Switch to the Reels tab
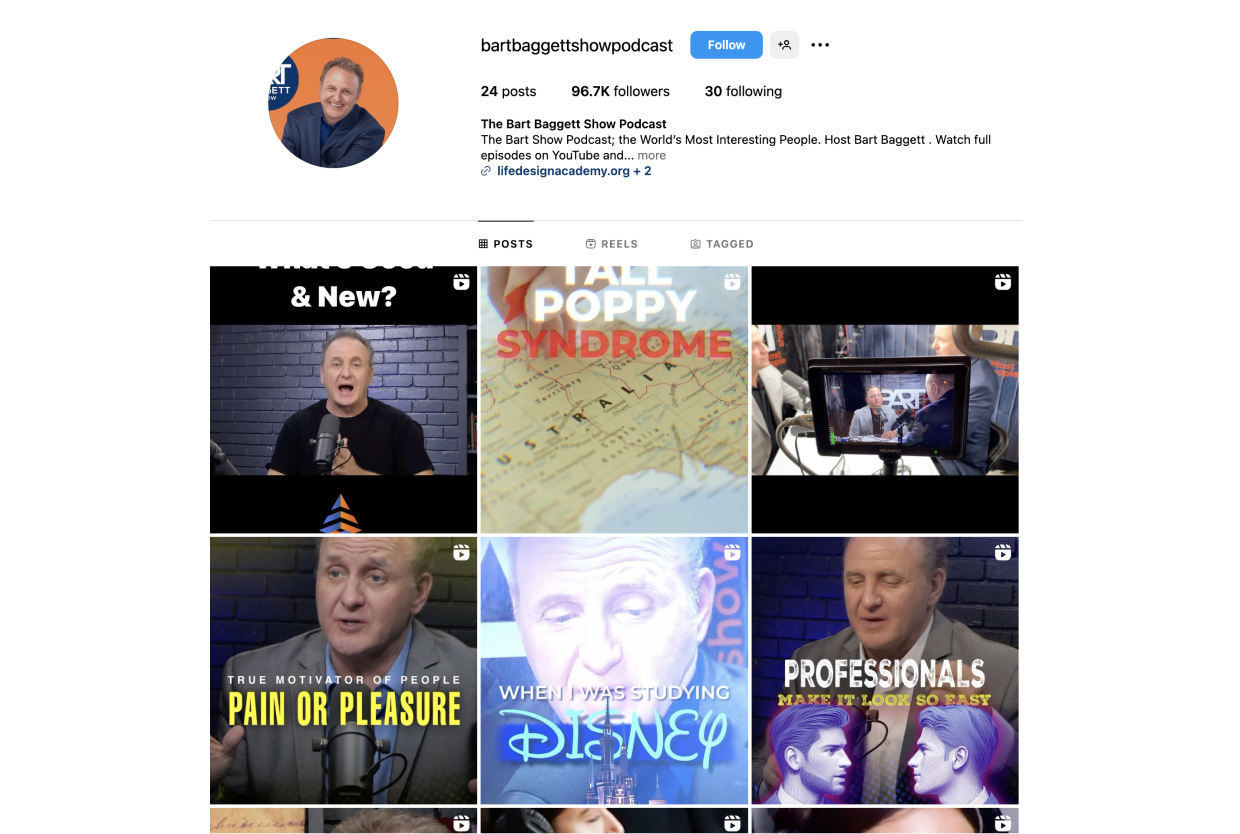The width and height of the screenshot is (1240, 834). point(612,244)
